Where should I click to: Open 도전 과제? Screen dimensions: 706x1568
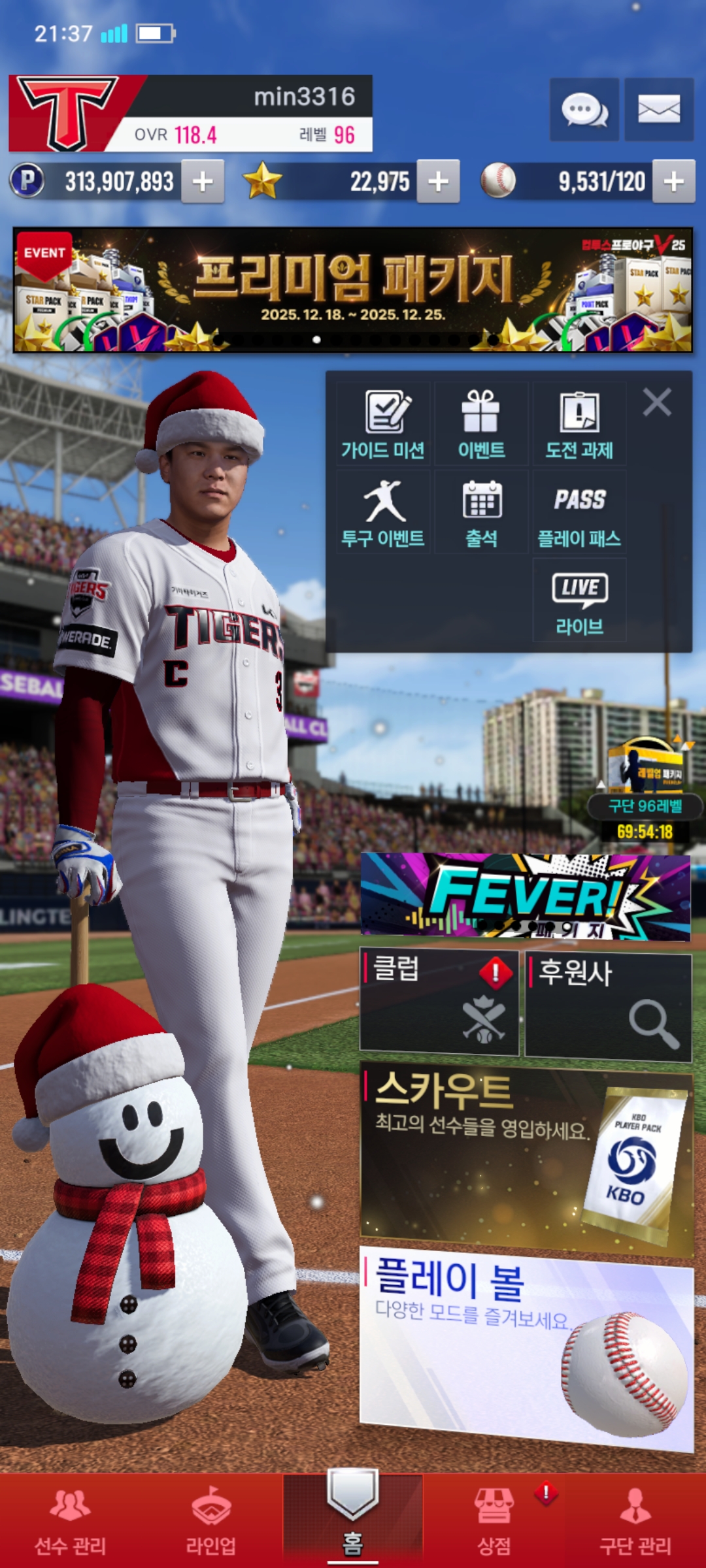tap(579, 425)
